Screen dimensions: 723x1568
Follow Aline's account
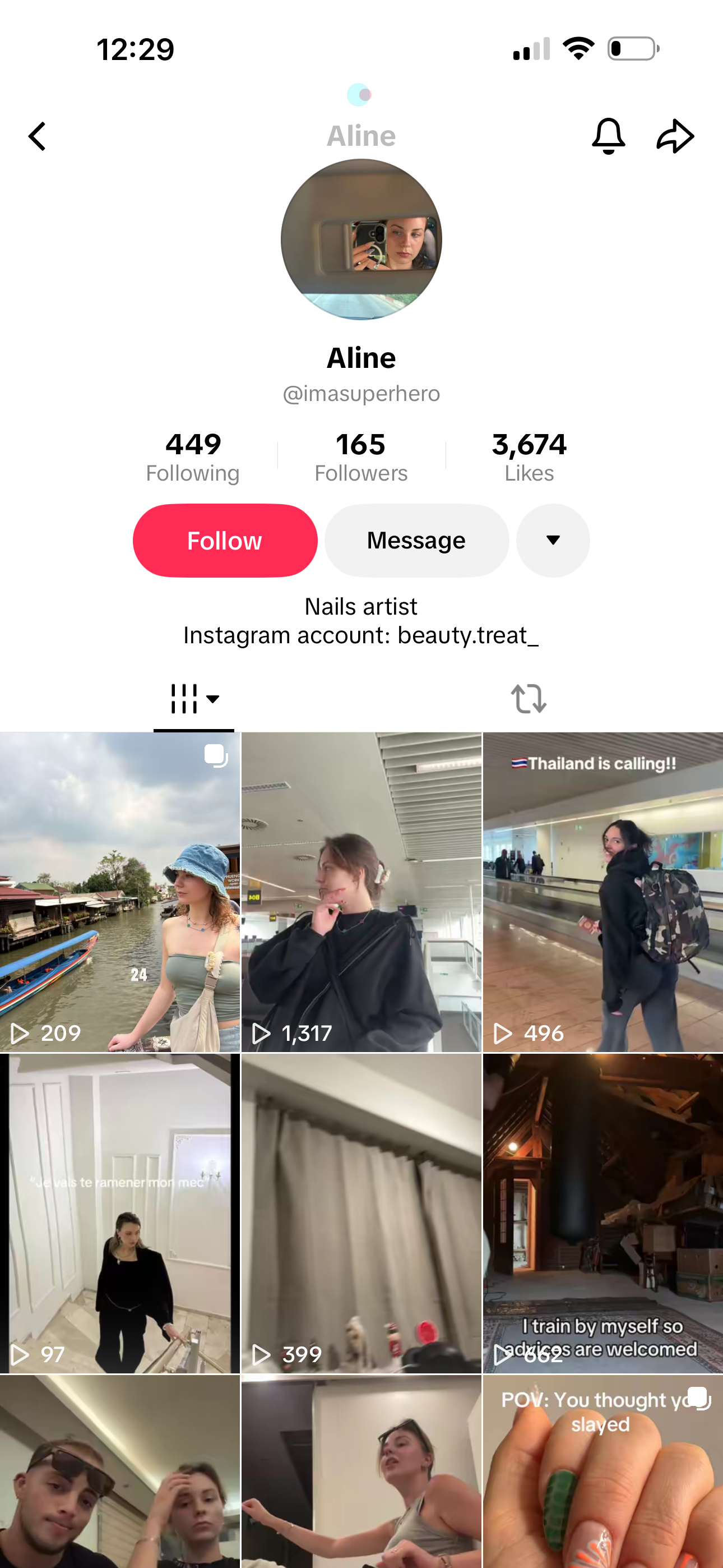point(225,541)
